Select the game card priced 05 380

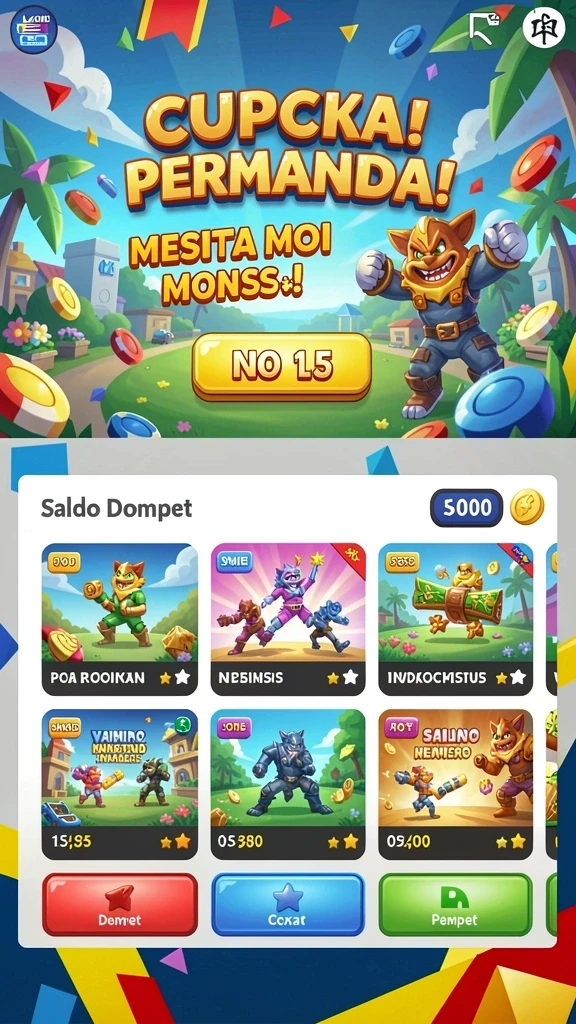tap(288, 784)
